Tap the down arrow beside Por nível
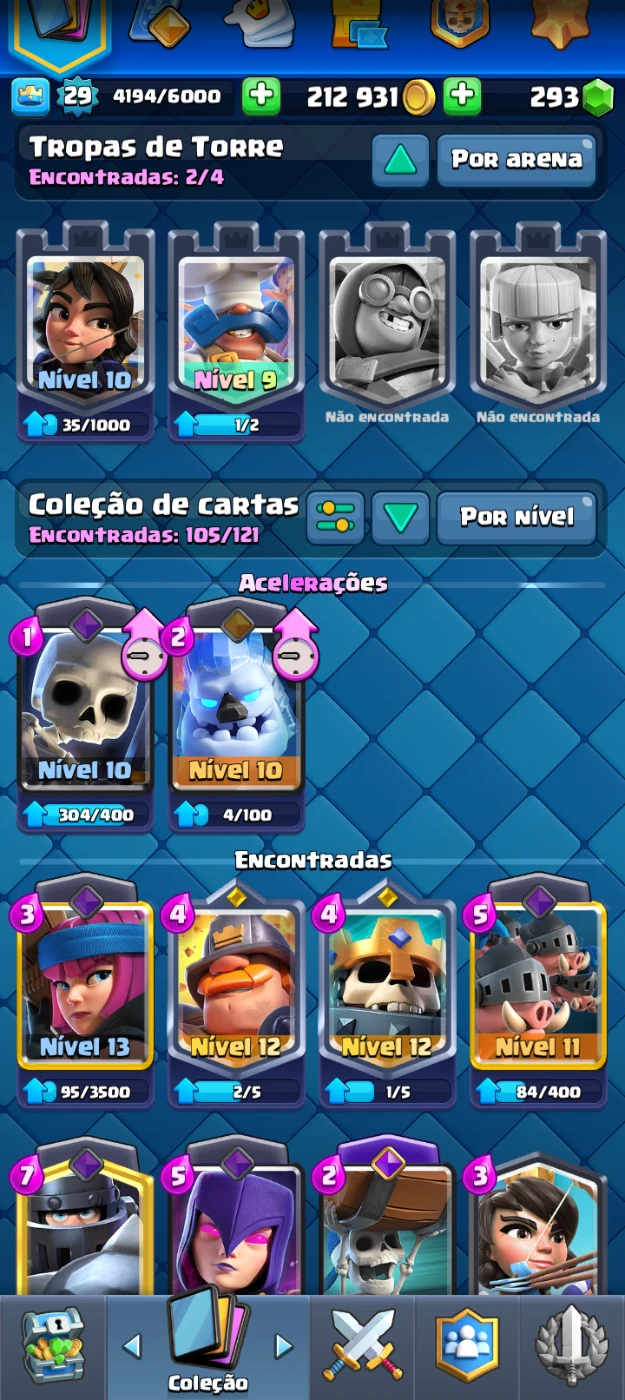625x1400 pixels. click(x=401, y=517)
